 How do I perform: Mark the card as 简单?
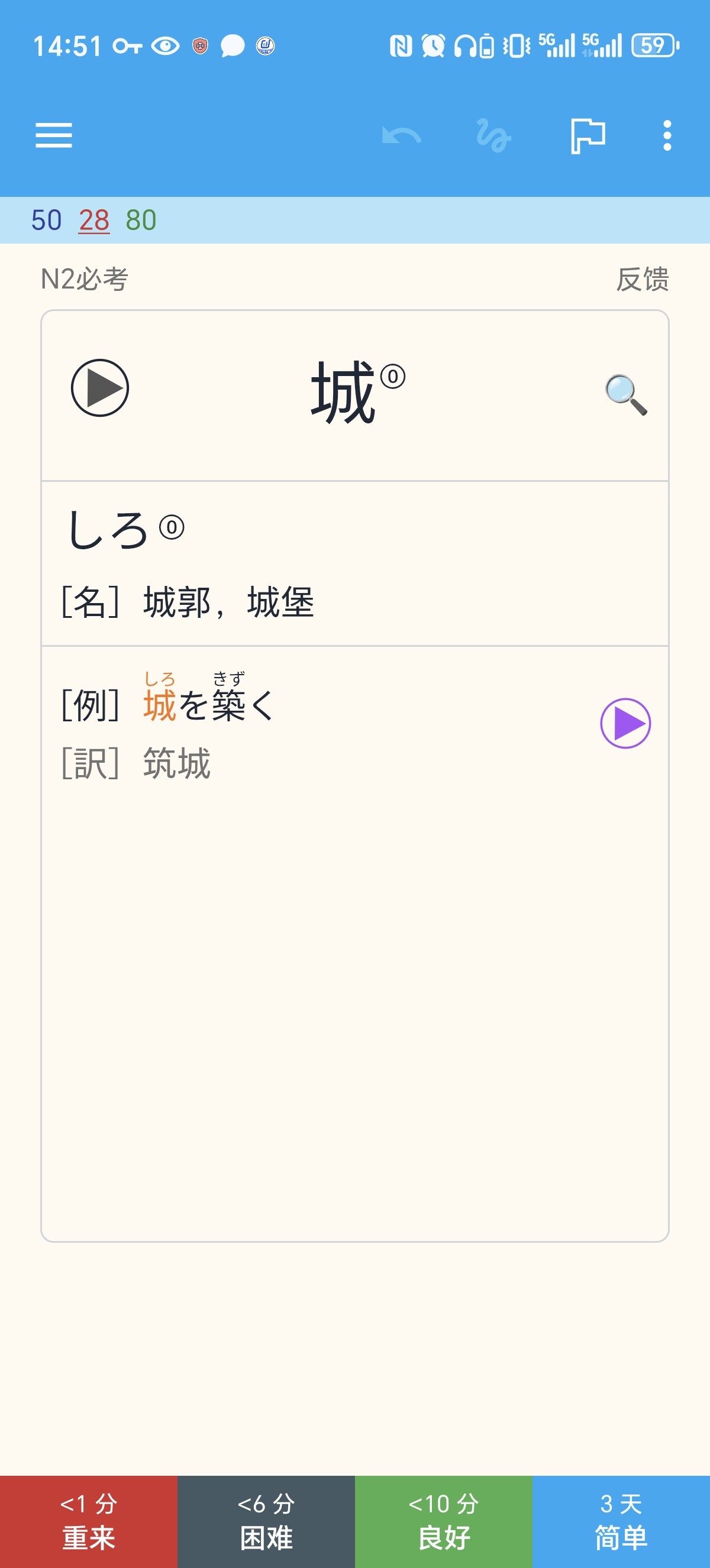tap(621, 1521)
